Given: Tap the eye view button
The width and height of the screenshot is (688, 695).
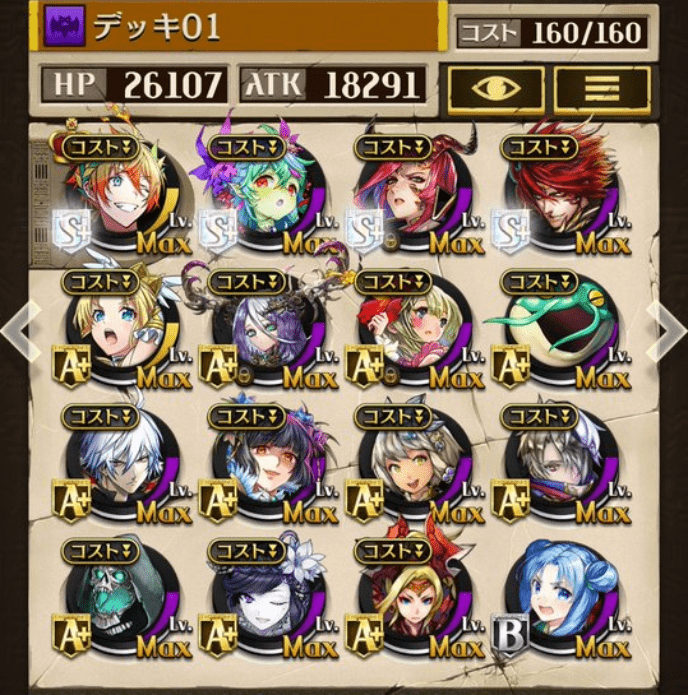Looking at the screenshot, I should [x=496, y=88].
